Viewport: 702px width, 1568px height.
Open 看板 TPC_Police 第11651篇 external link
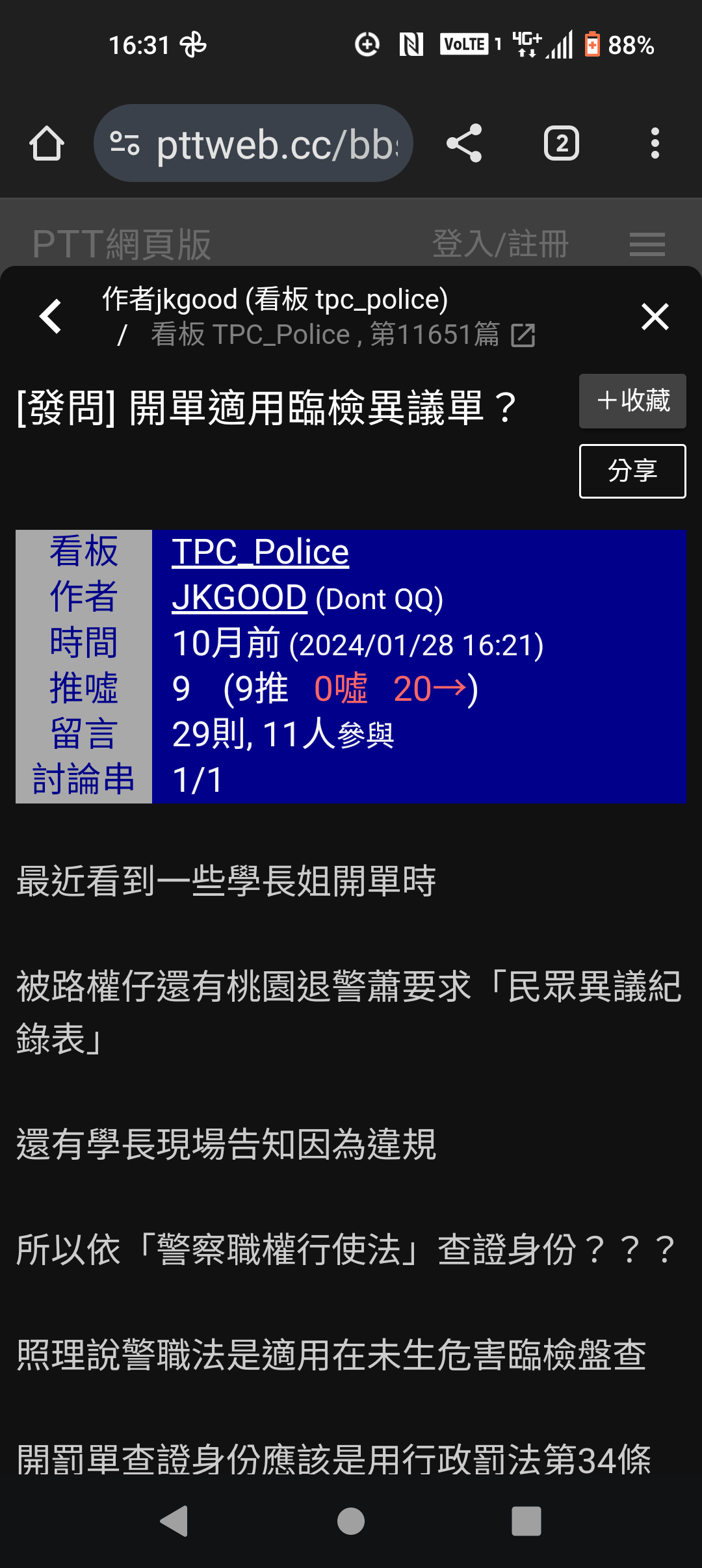tap(343, 335)
